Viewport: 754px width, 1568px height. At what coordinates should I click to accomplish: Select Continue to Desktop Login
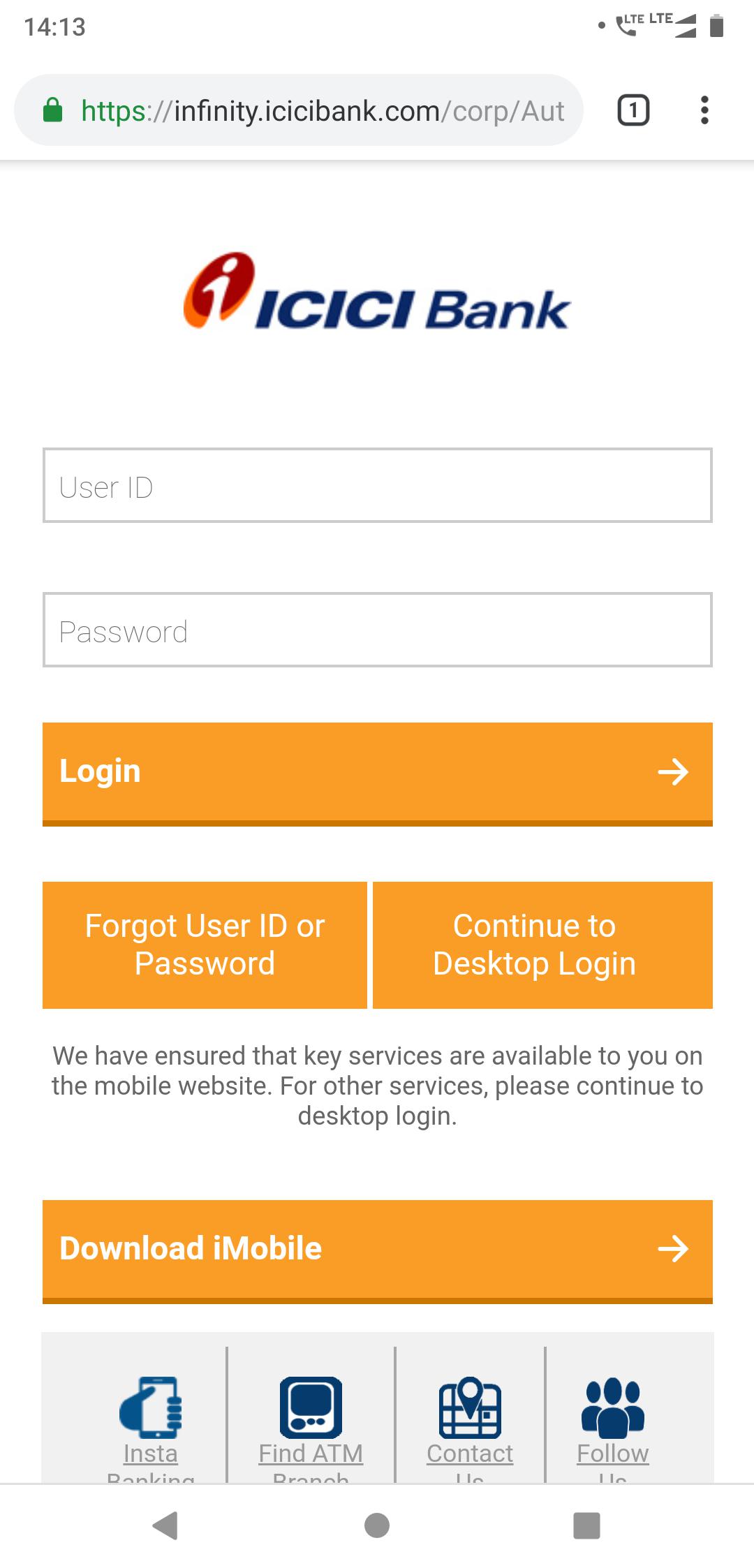coord(542,945)
